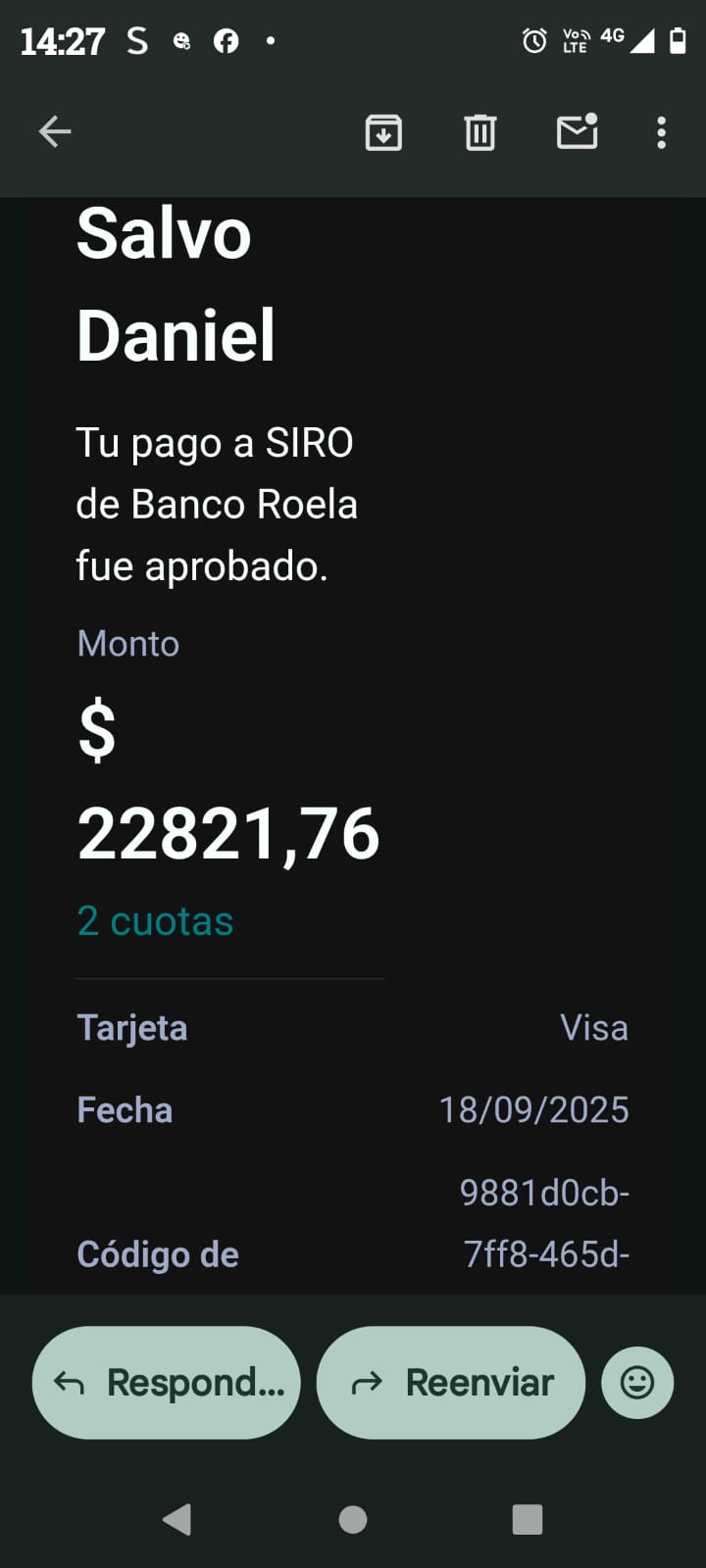Open the overflow menu
This screenshot has height=1568, width=706.
coord(662,131)
